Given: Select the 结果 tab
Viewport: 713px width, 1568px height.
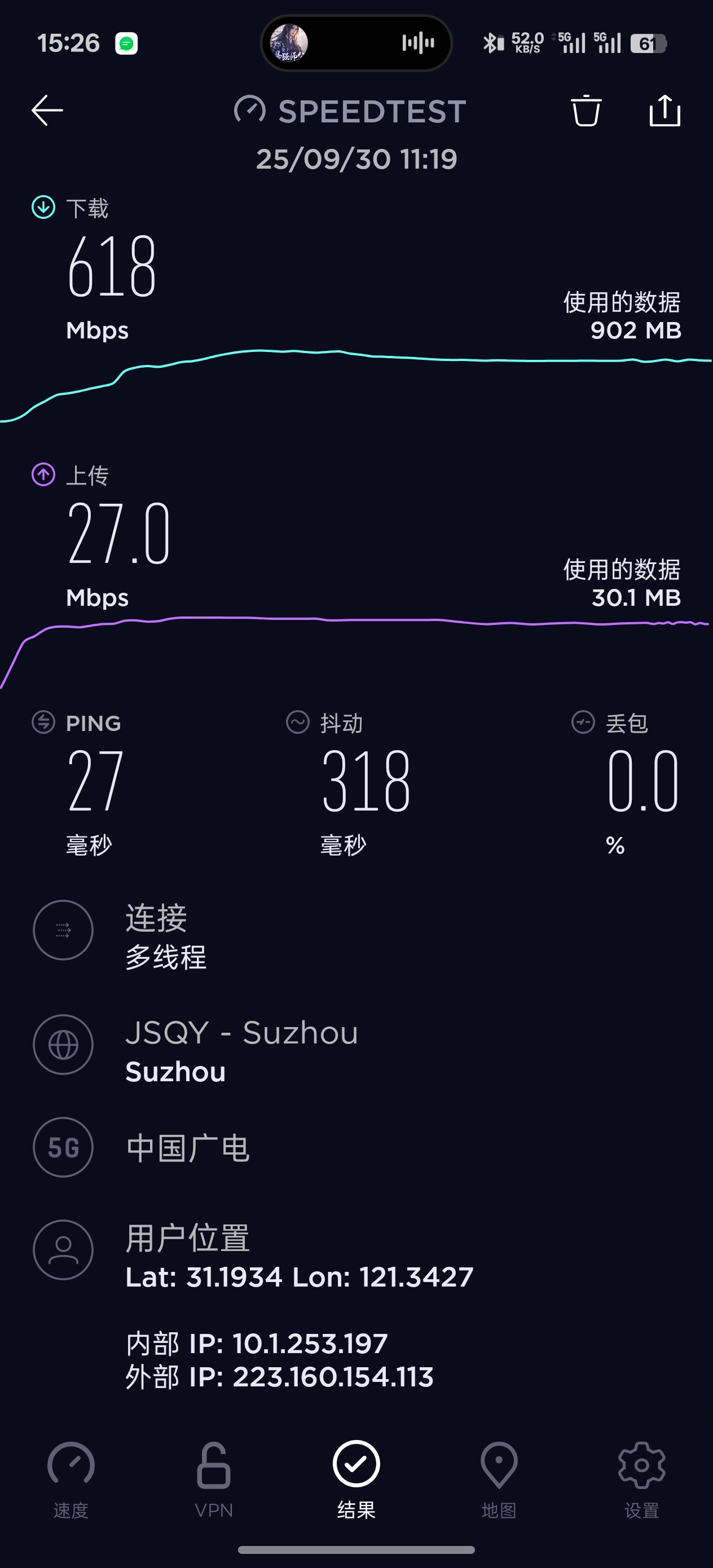Looking at the screenshot, I should [x=356, y=1479].
